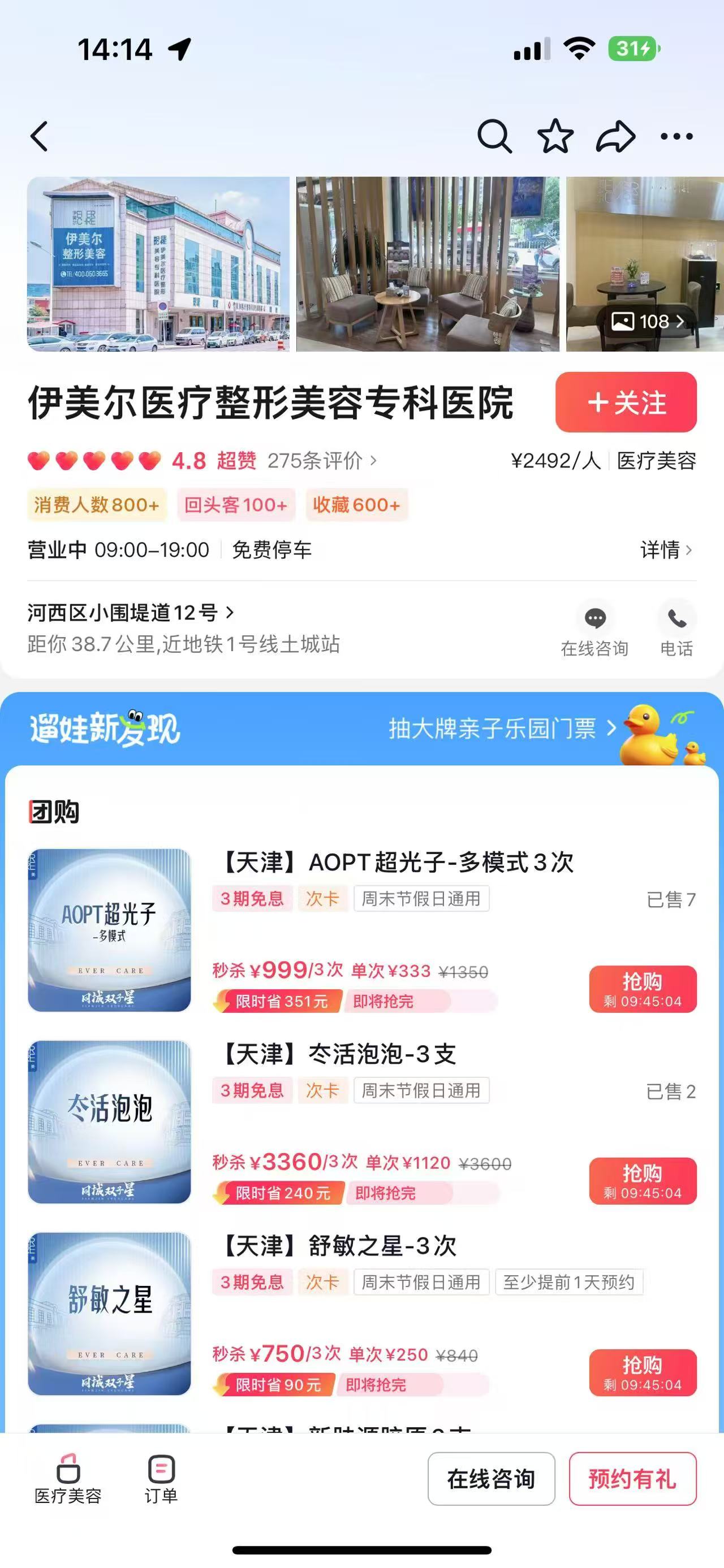Viewport: 724px width, 1568px height.
Task: Go back using the back arrow
Action: point(40,136)
